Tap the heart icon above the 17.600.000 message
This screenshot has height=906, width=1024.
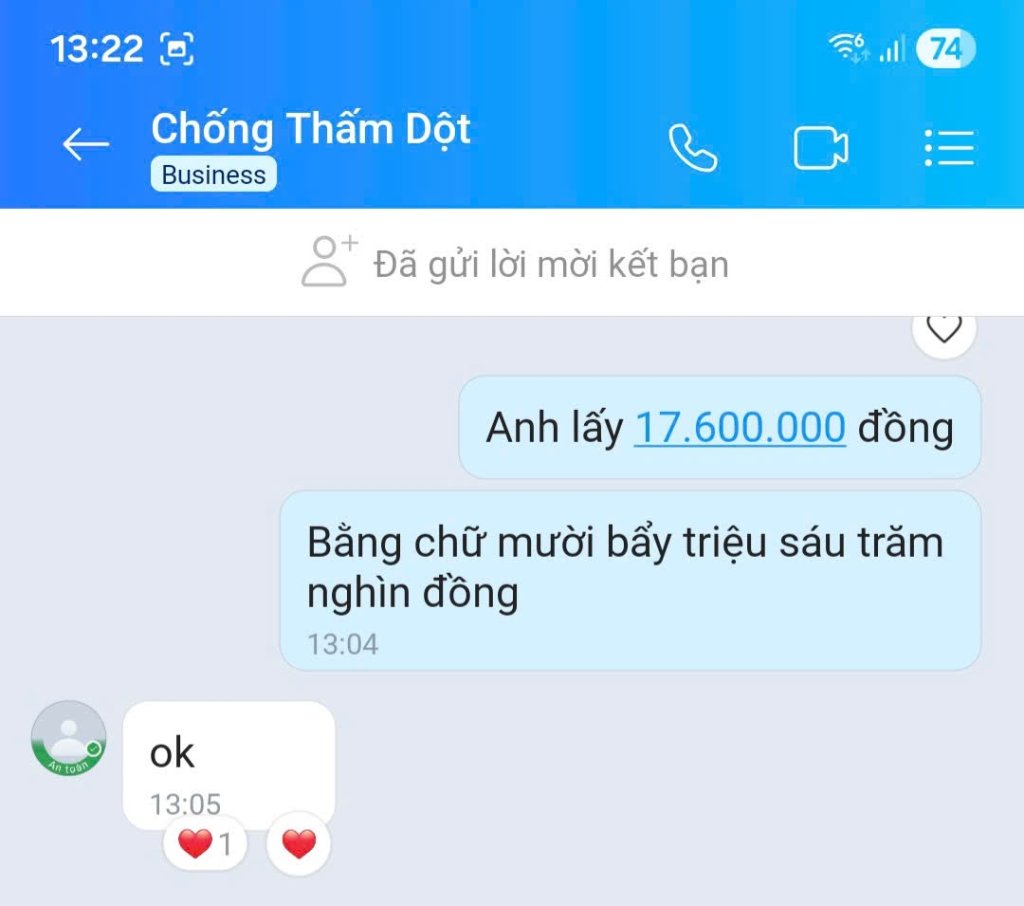pyautogui.click(x=944, y=329)
